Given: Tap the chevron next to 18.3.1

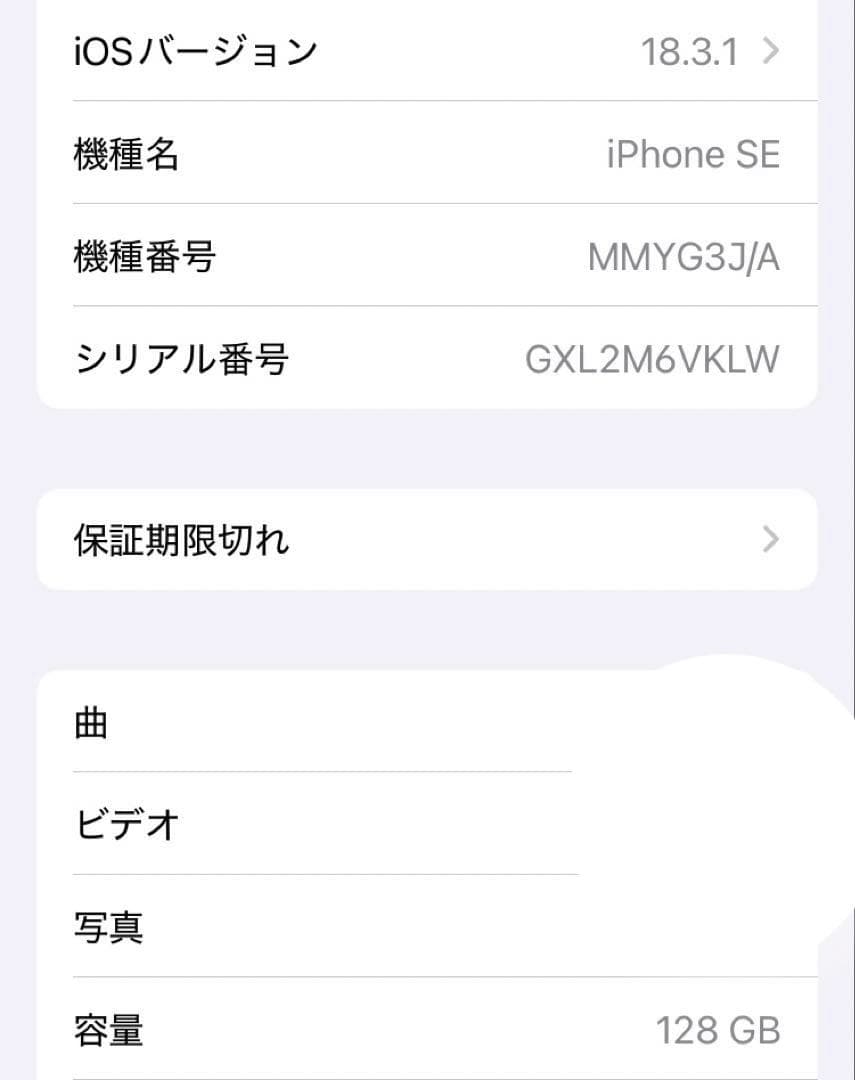Looking at the screenshot, I should 770,50.
